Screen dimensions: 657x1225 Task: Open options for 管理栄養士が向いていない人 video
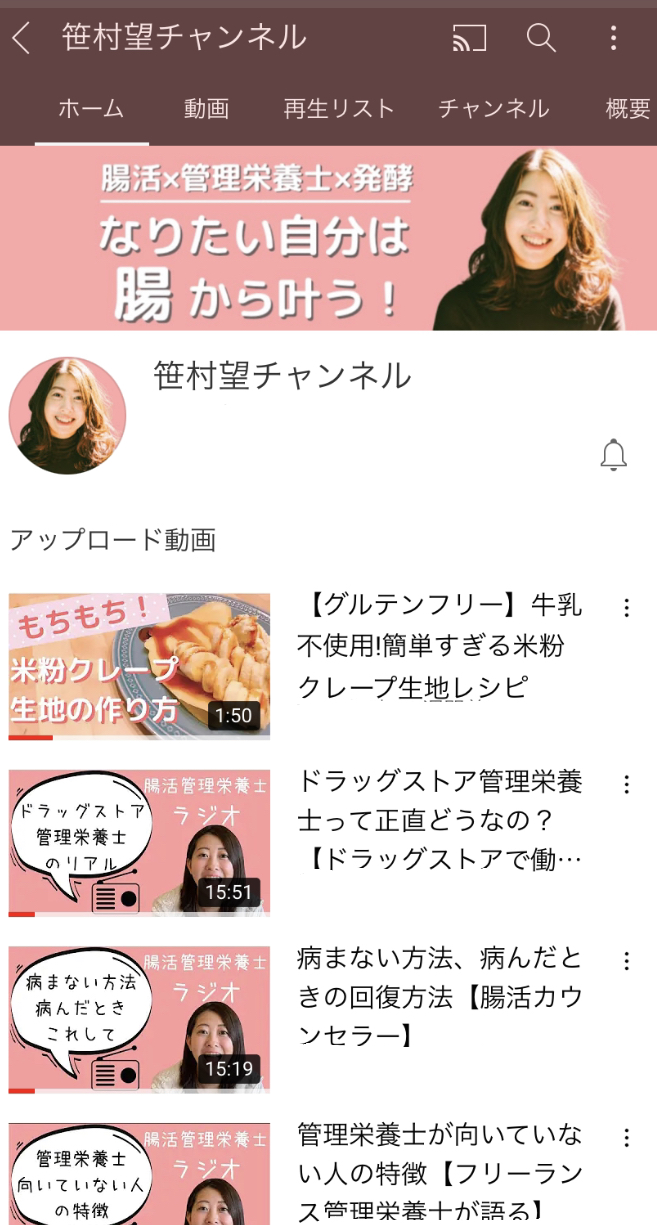coord(626,1138)
